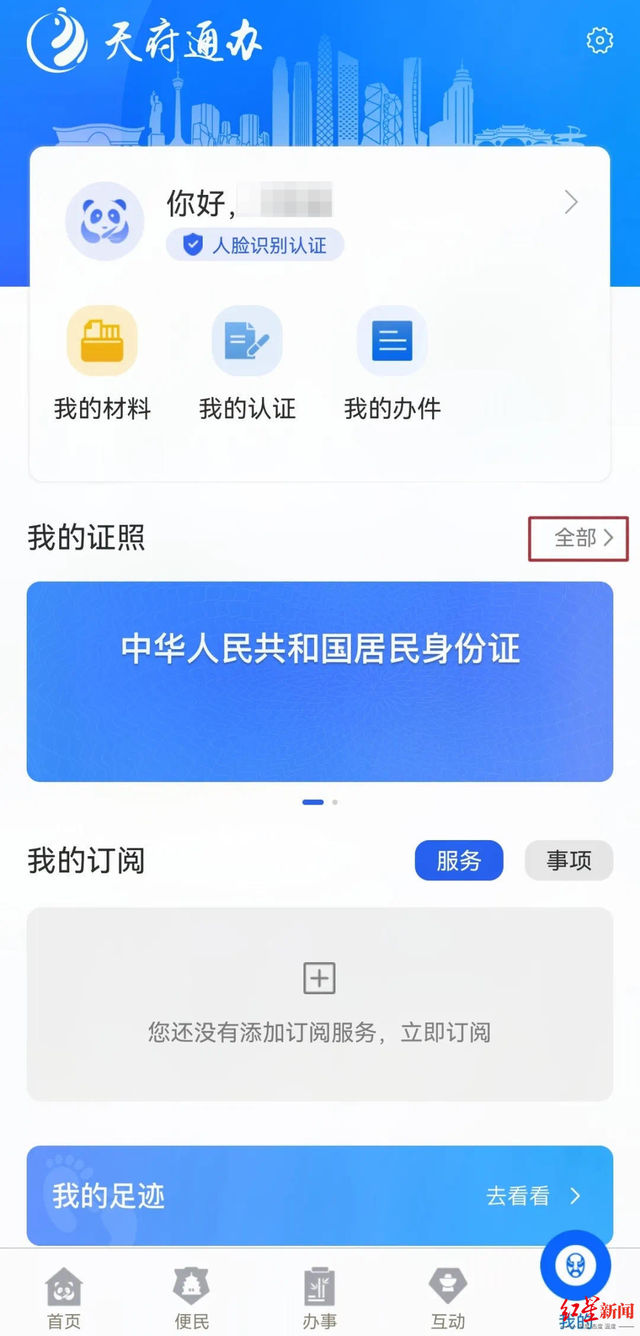Open 我的办件
Viewport: 640px width, 1336px height.
(392, 363)
